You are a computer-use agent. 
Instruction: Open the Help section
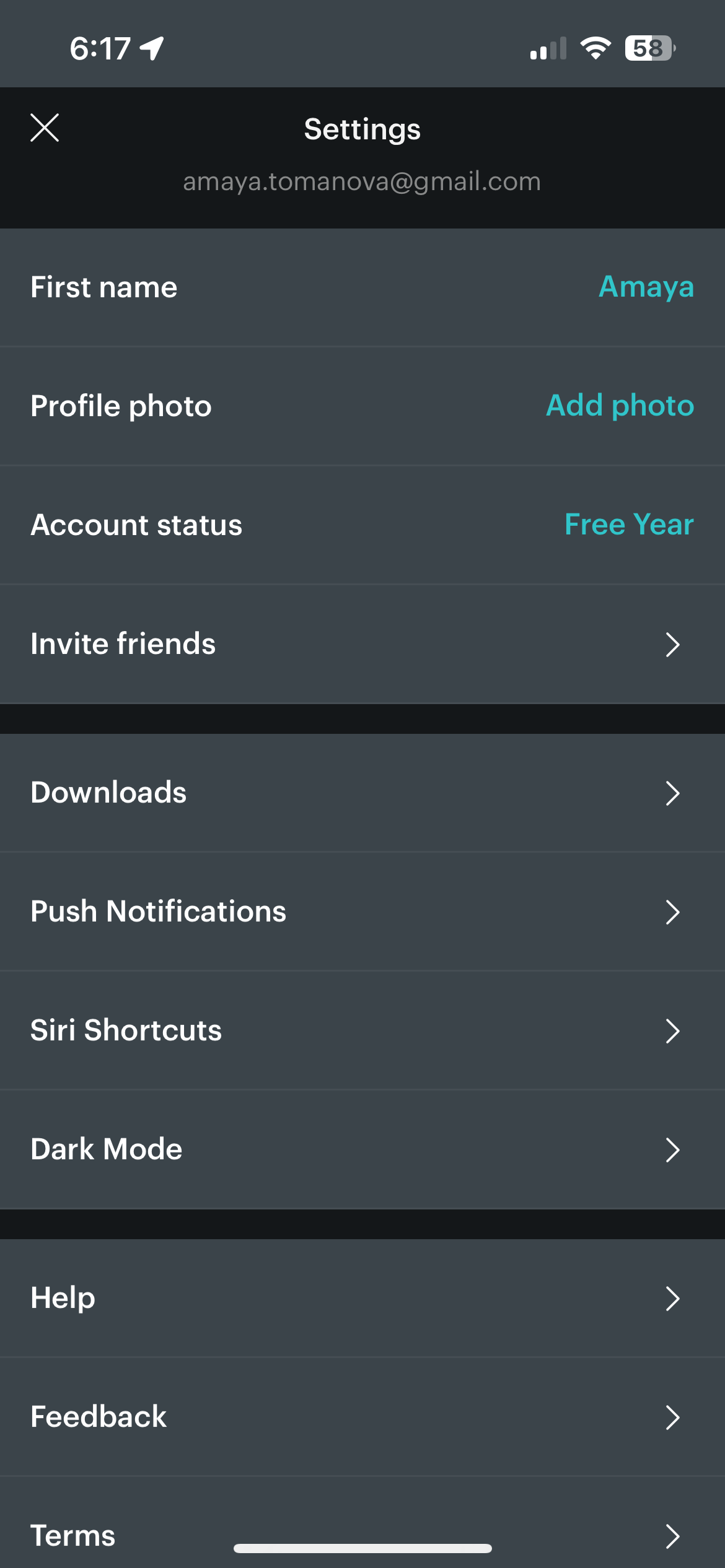(362, 1298)
